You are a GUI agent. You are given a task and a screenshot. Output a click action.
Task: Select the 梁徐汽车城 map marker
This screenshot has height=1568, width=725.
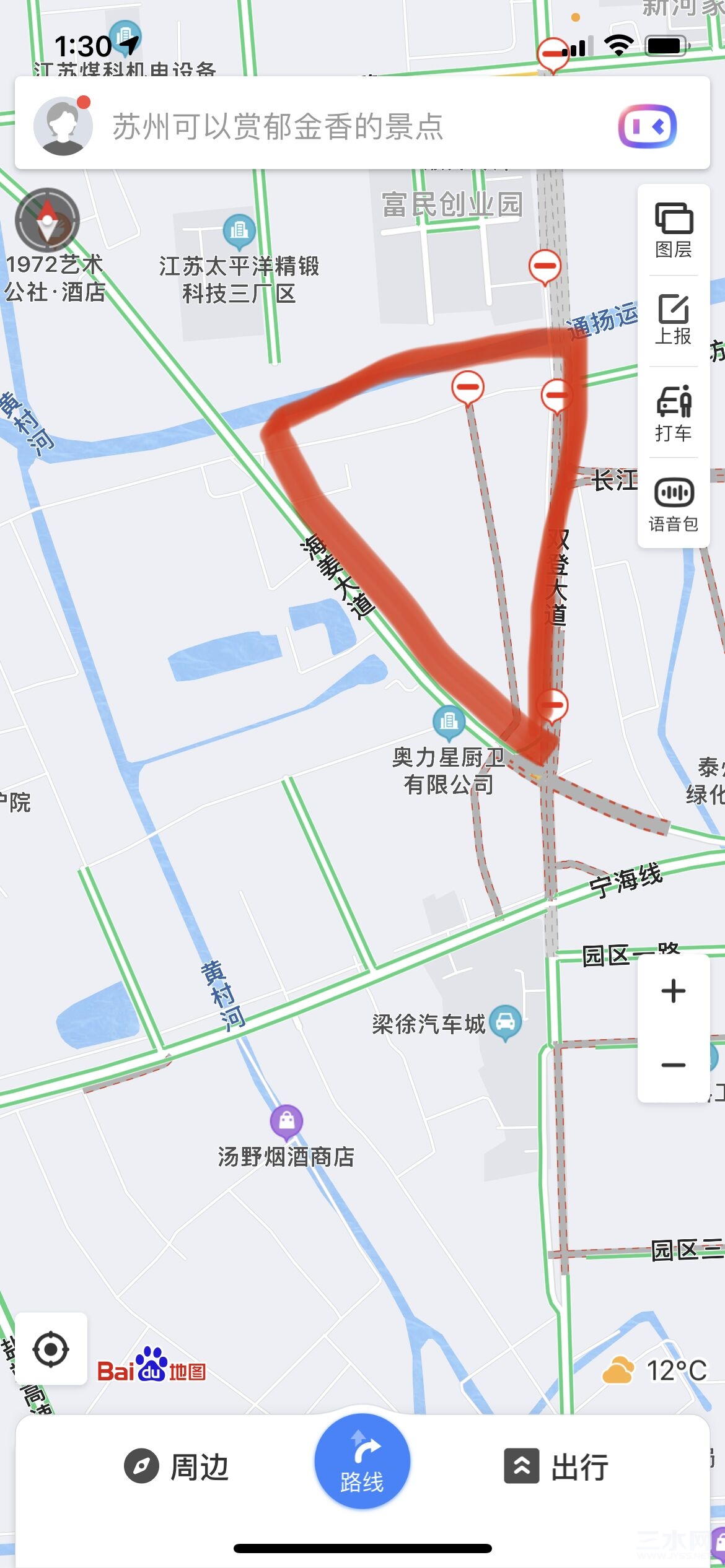click(506, 1022)
